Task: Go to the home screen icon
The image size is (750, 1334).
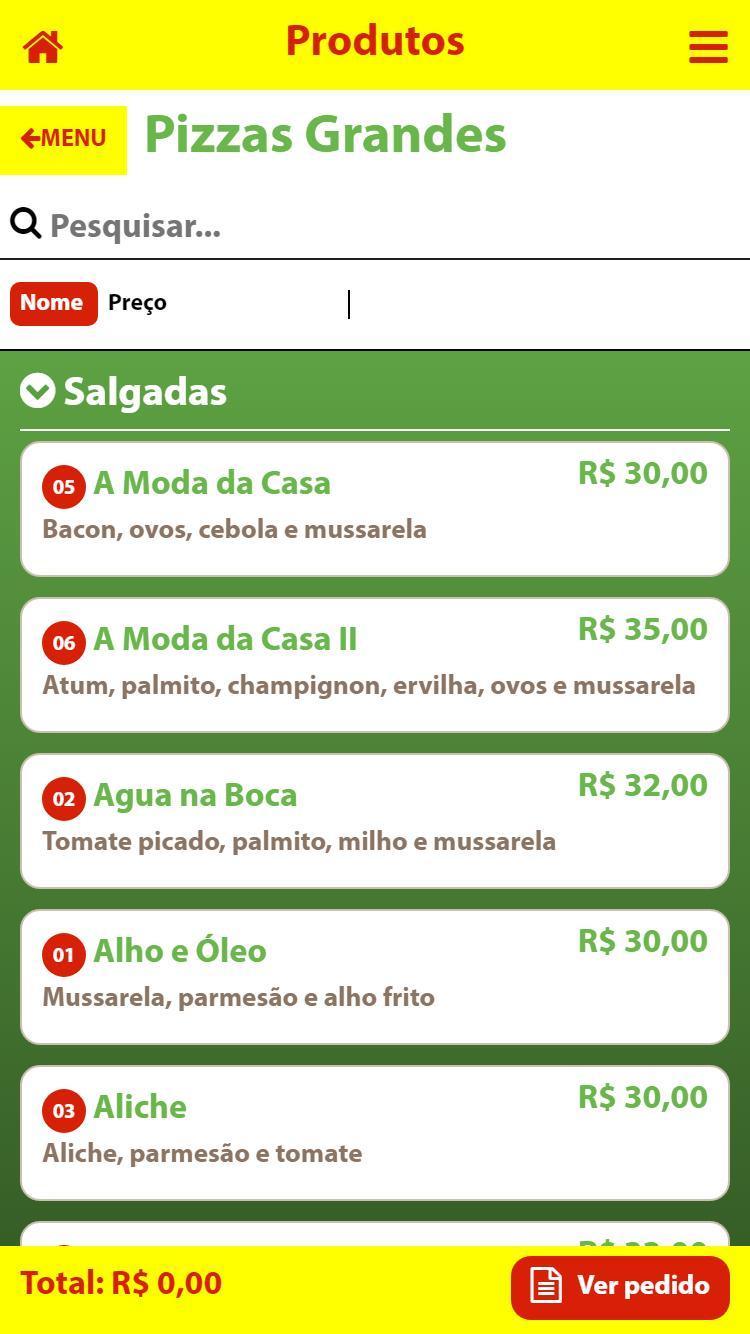Action: [x=43, y=46]
